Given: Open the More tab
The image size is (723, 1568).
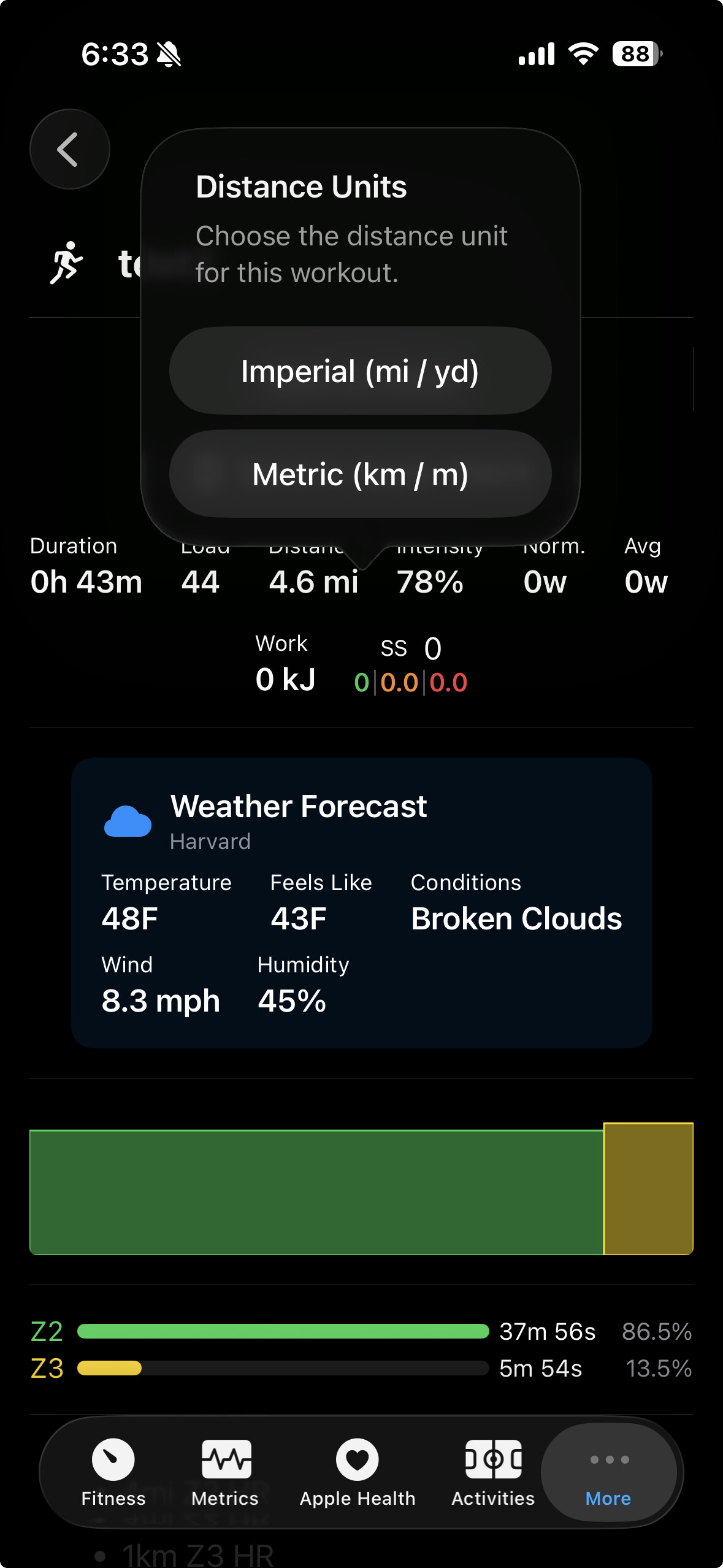Looking at the screenshot, I should [x=608, y=1472].
